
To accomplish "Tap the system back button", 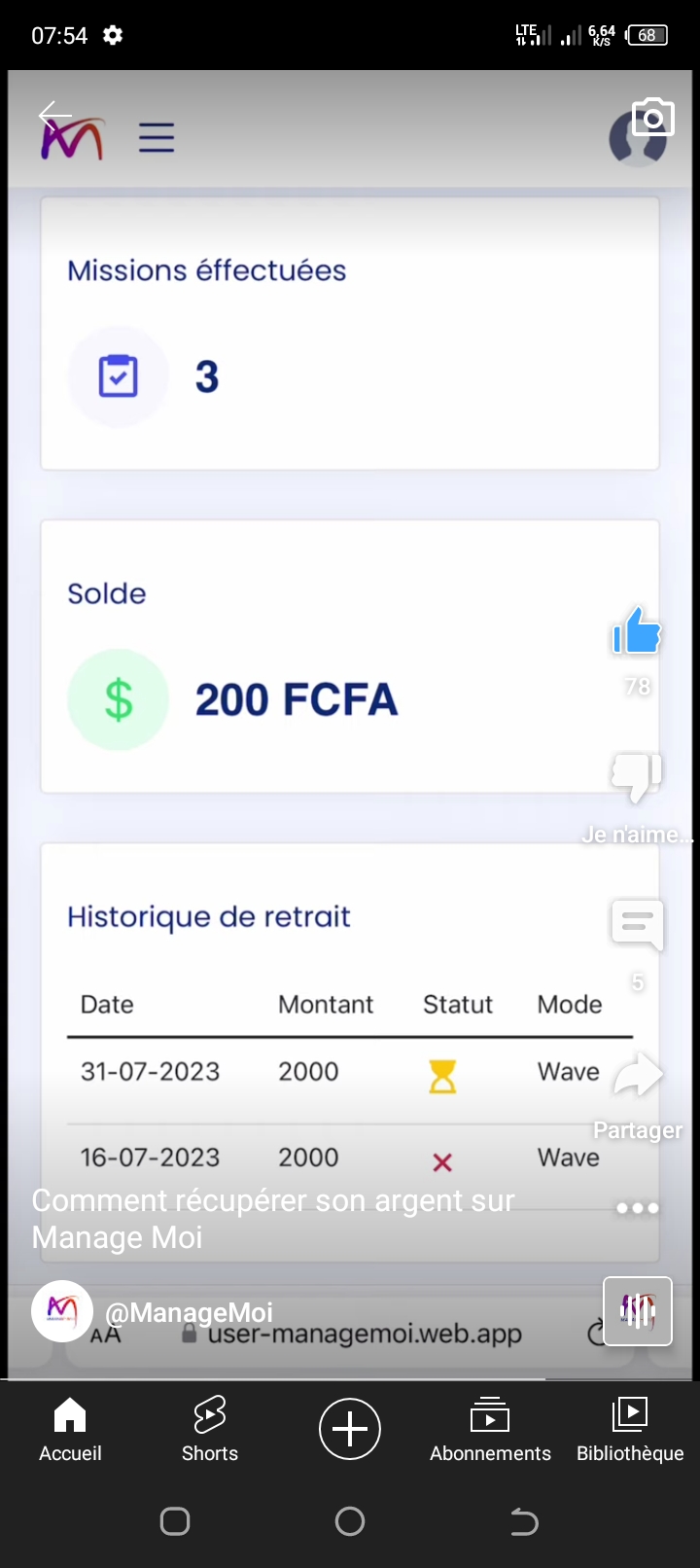I will 524,1521.
